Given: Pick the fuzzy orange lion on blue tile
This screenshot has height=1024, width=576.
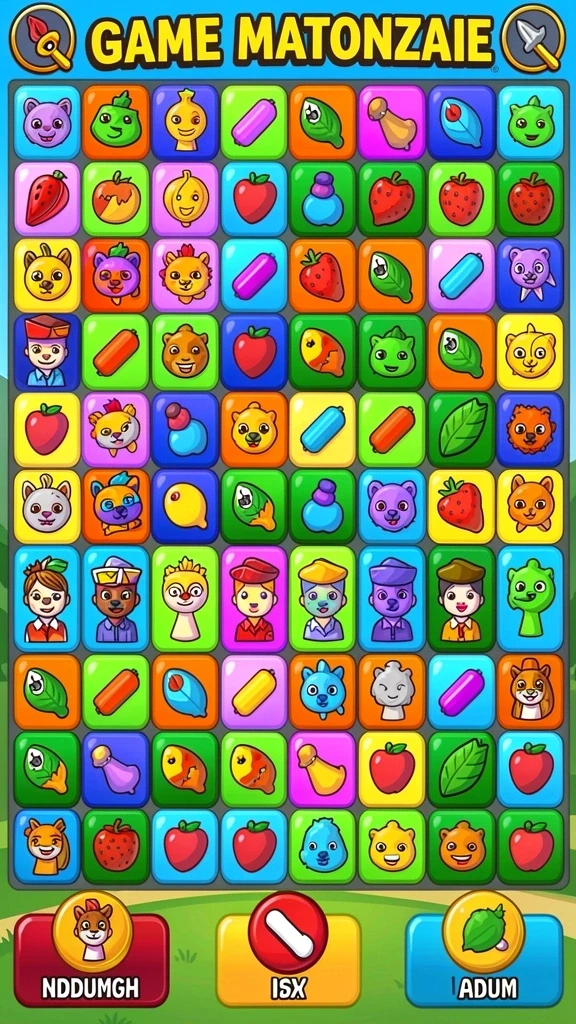Looking at the screenshot, I should tap(530, 429).
